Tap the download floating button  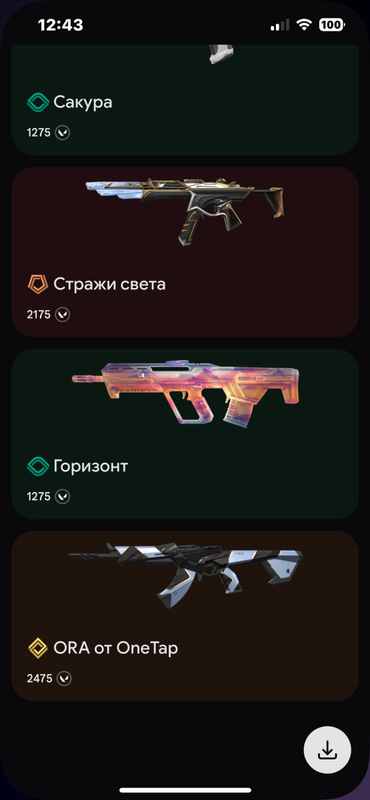pyautogui.click(x=327, y=750)
